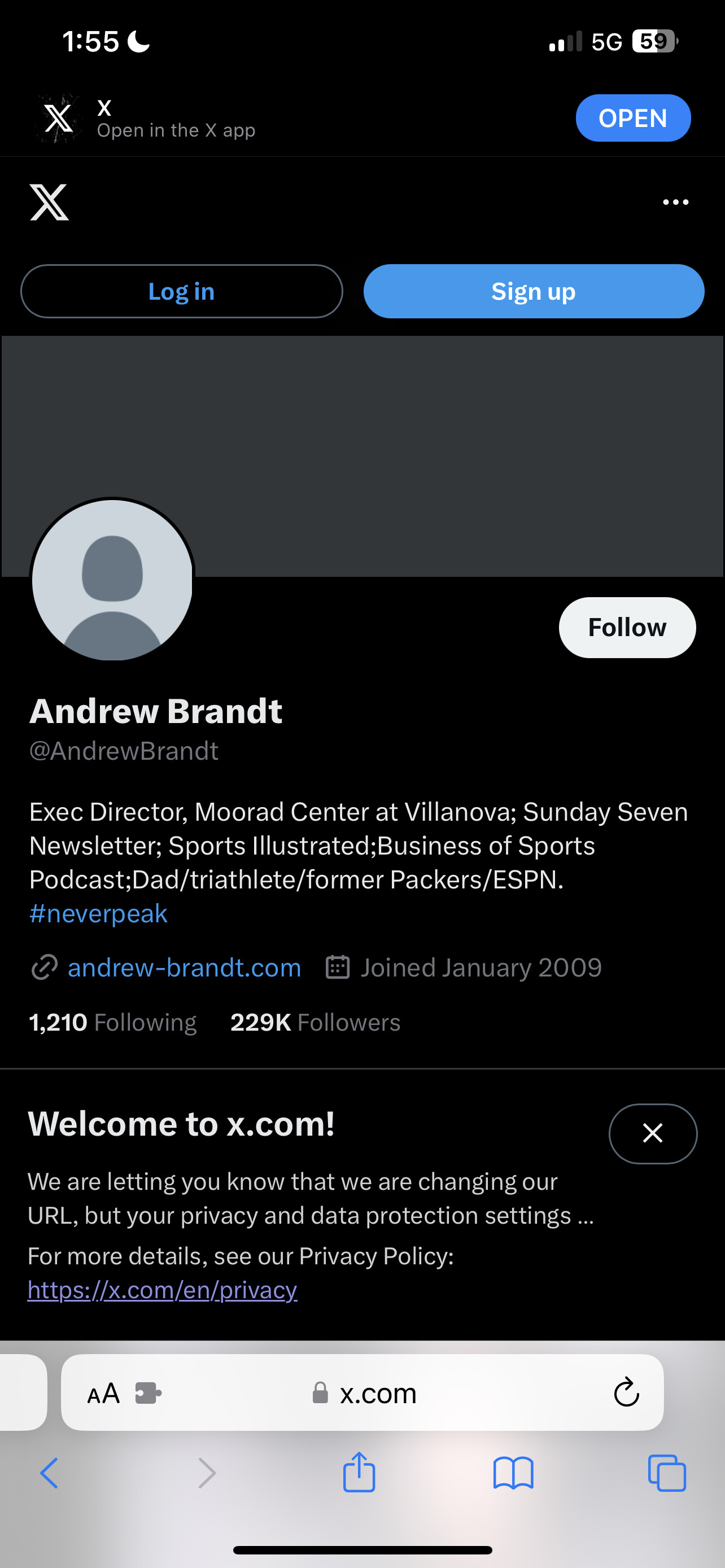This screenshot has width=725, height=1568.
Task: Reload the x.com page
Action: (626, 1392)
